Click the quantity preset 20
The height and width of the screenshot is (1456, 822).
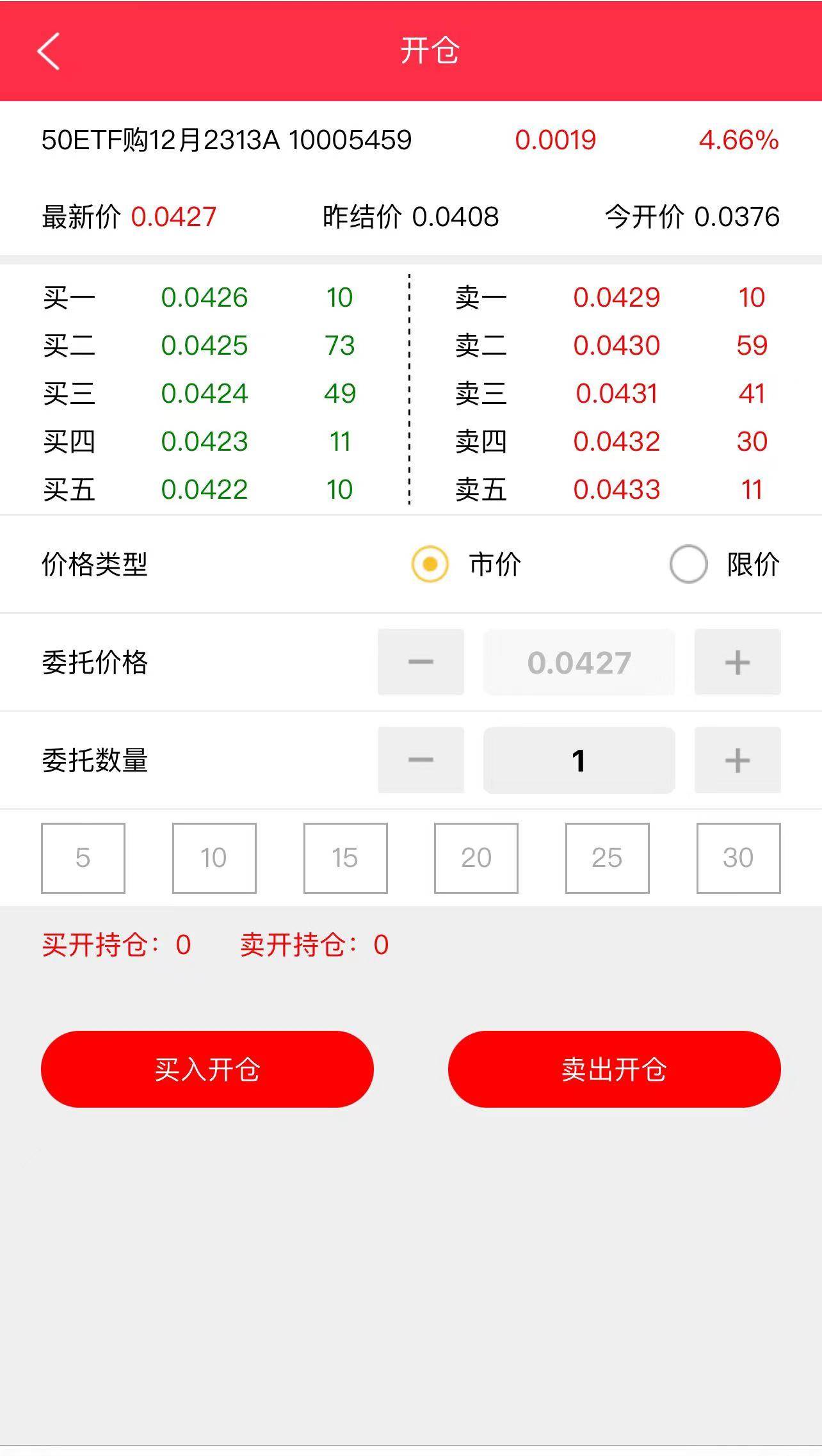pyautogui.click(x=476, y=858)
